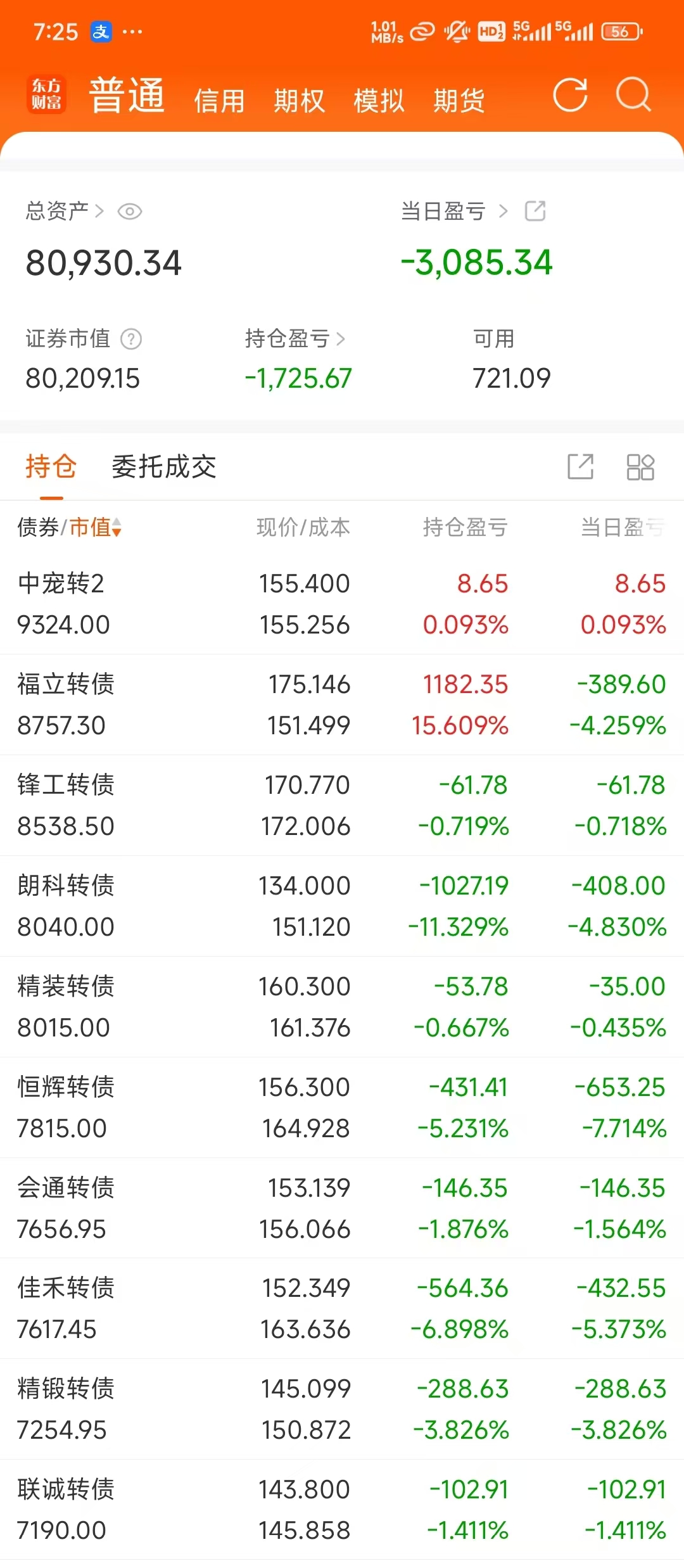Sort holdings by 市值
The width and height of the screenshot is (684, 1568).
[95, 527]
